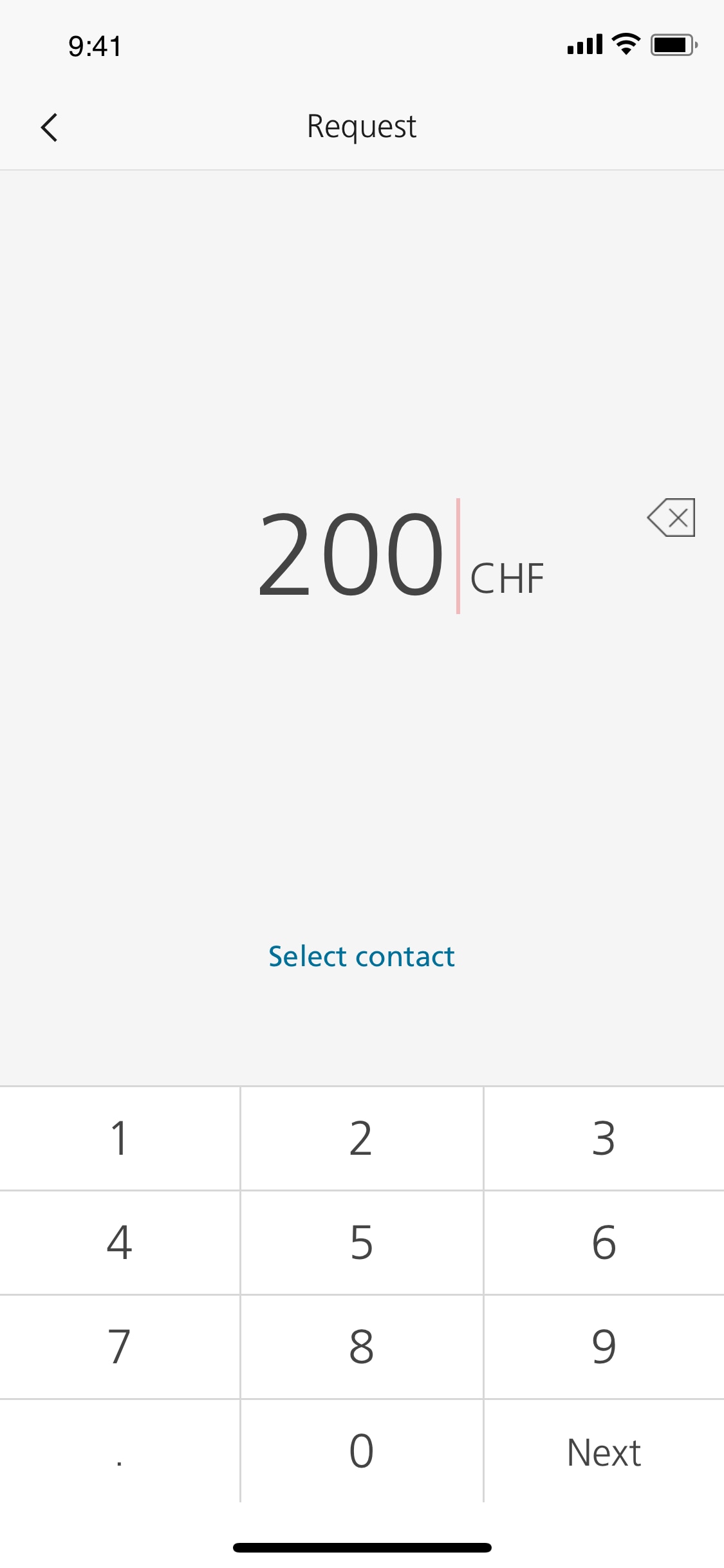Enter digit 2 on the keypad
Image resolution: width=724 pixels, height=1568 pixels.
361,1138
